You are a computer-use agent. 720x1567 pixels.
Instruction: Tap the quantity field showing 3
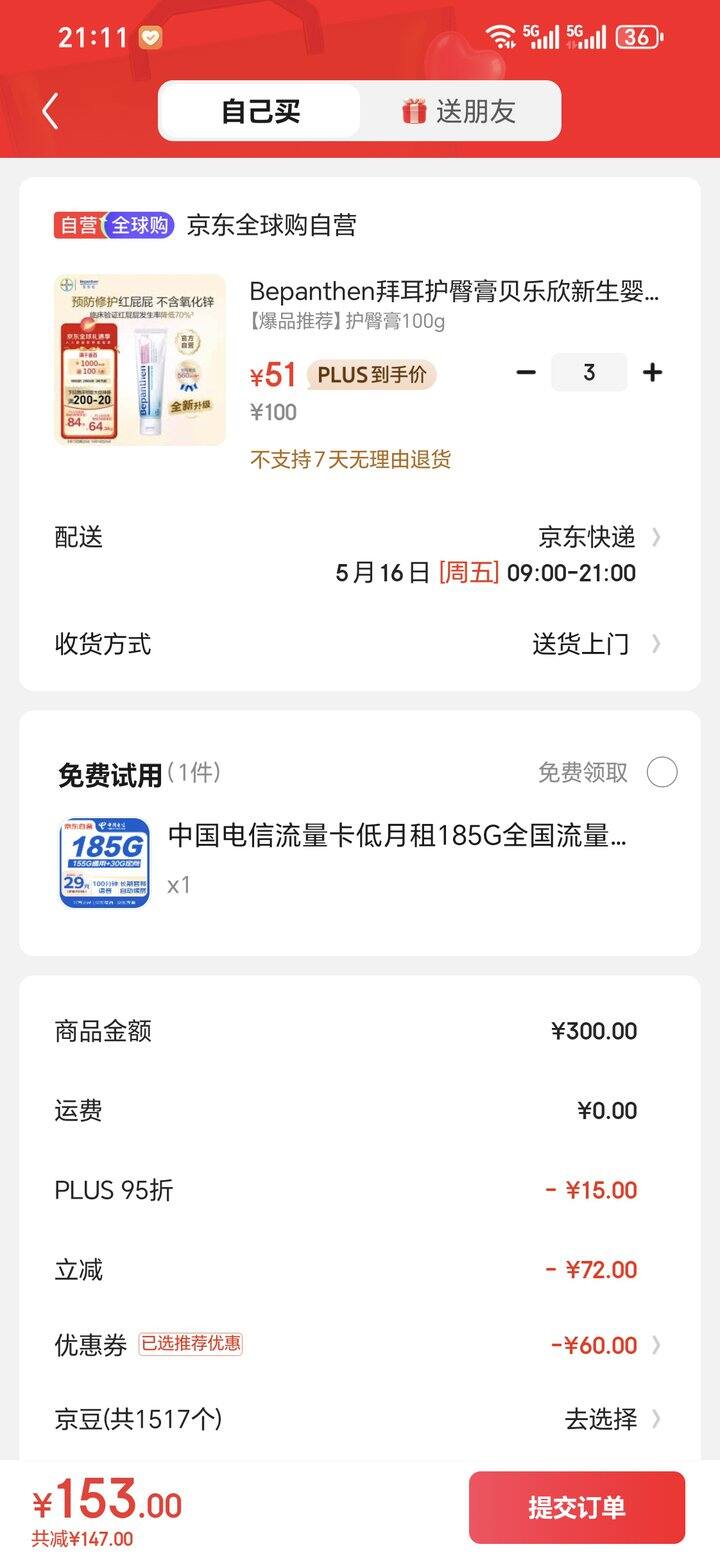[x=589, y=372]
